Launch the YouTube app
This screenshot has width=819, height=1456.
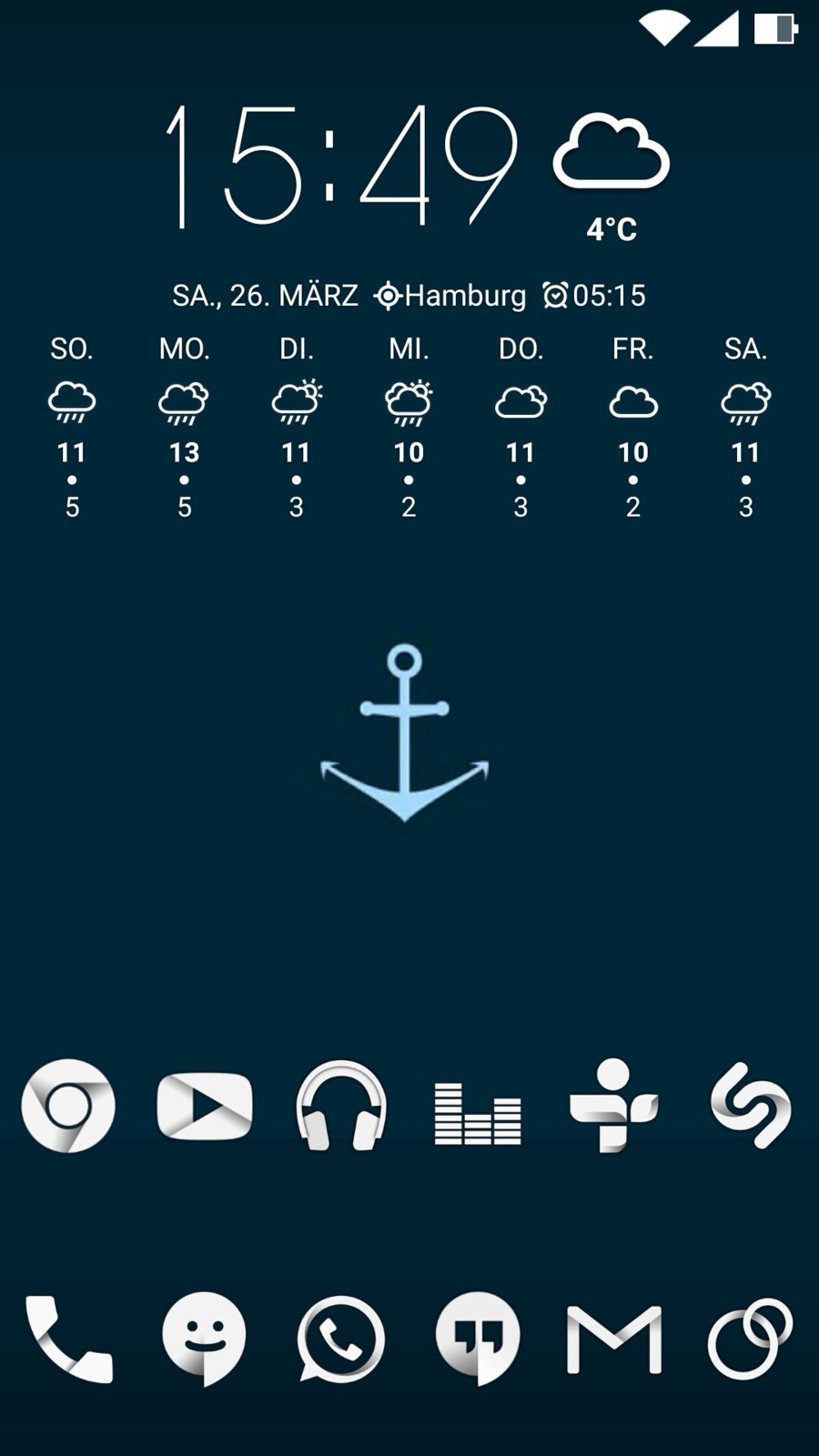click(205, 1106)
